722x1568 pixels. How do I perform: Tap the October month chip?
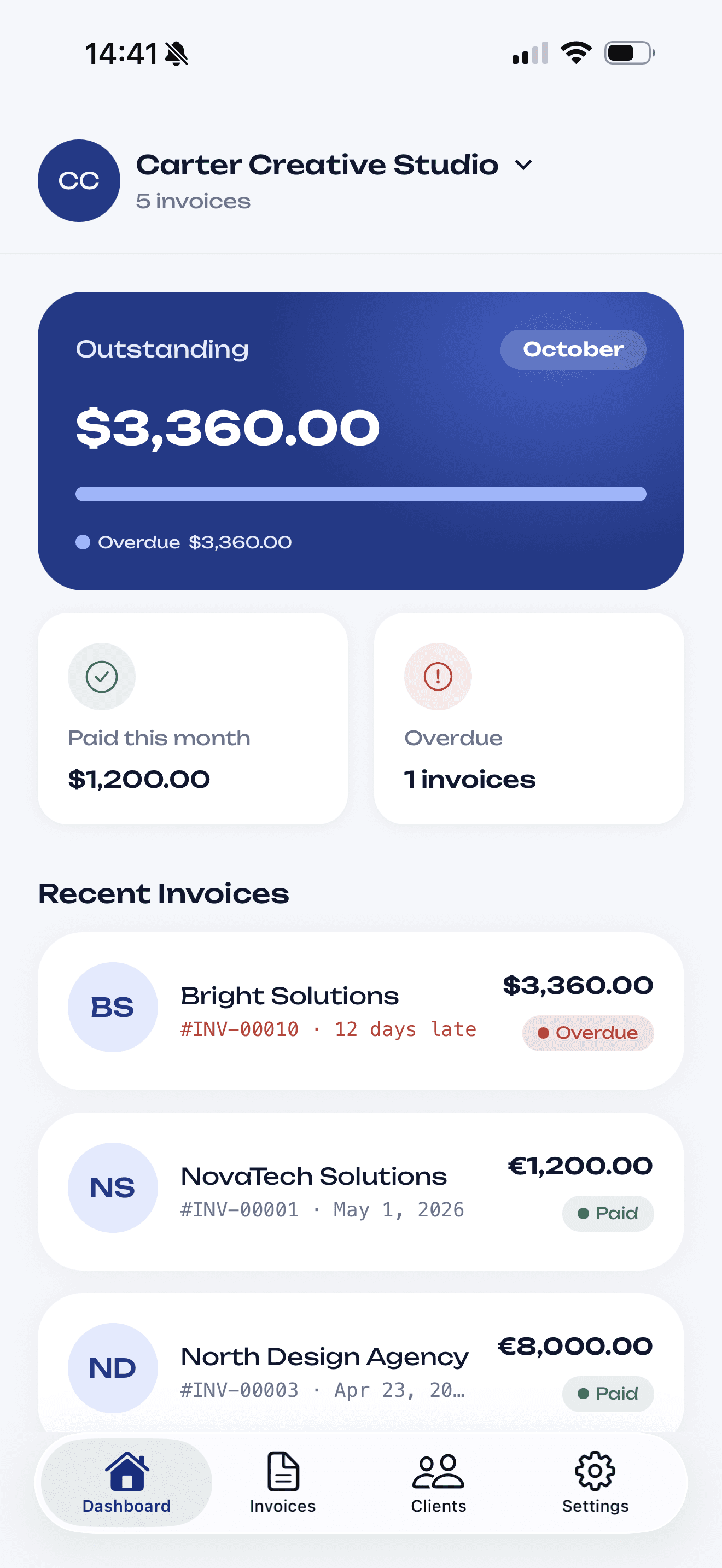pyautogui.click(x=573, y=349)
